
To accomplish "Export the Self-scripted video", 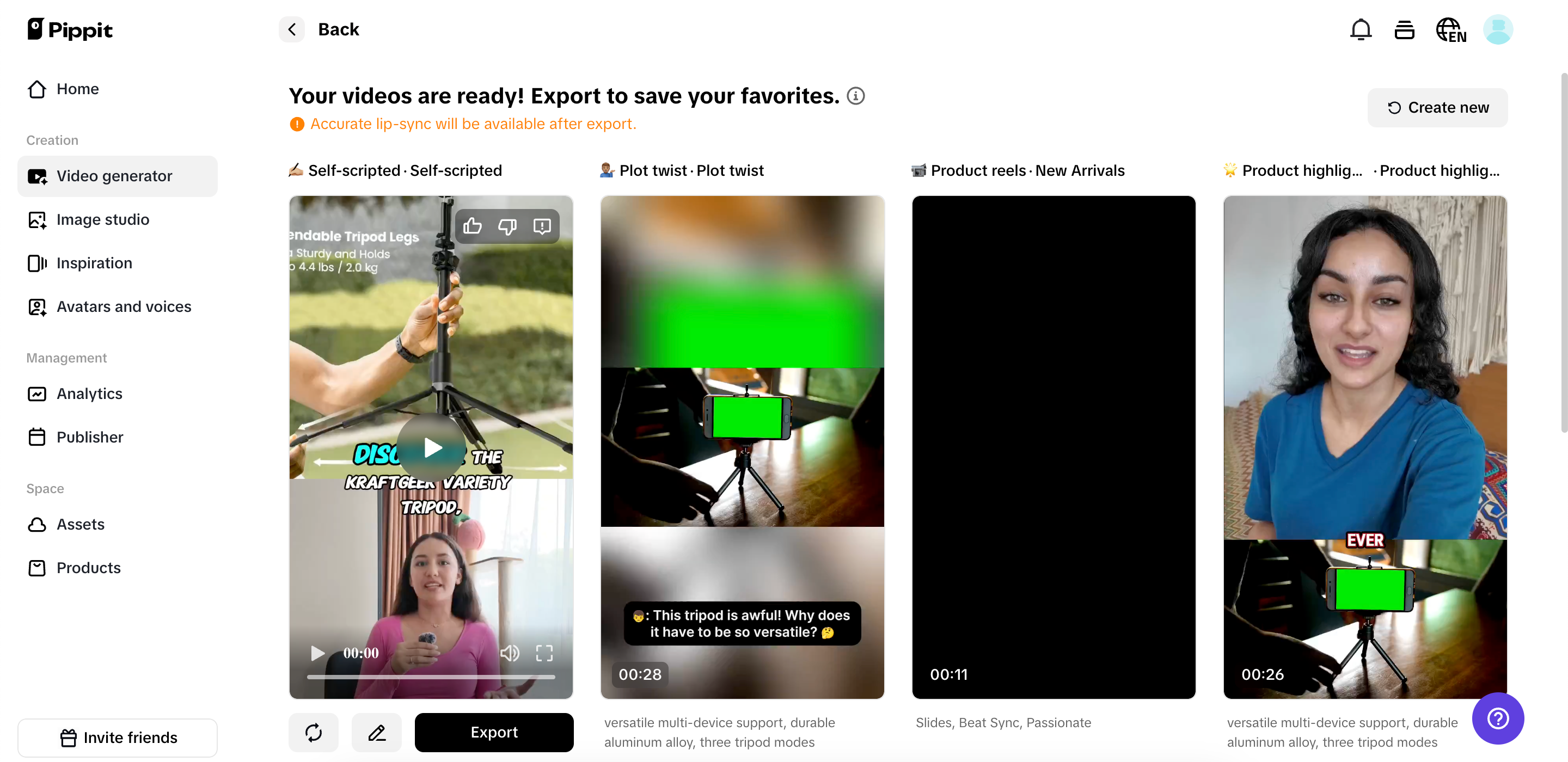I will [494, 732].
